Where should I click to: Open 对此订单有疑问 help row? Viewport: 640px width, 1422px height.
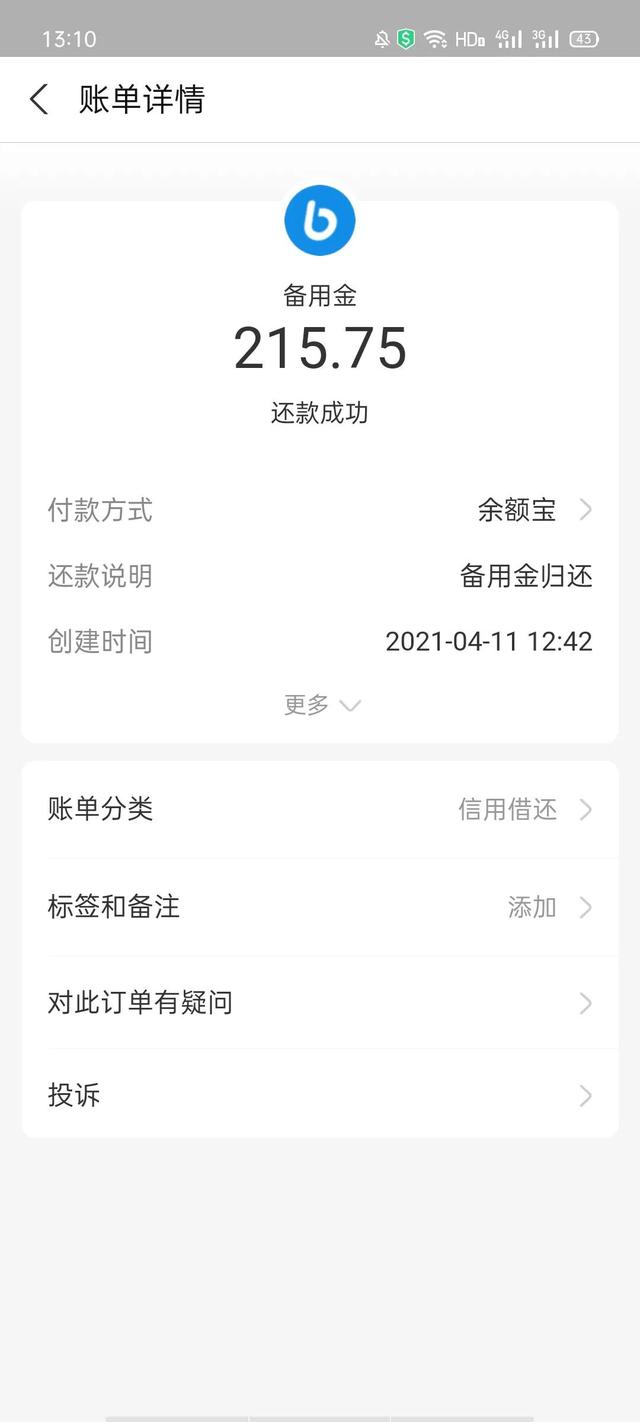pos(320,1003)
